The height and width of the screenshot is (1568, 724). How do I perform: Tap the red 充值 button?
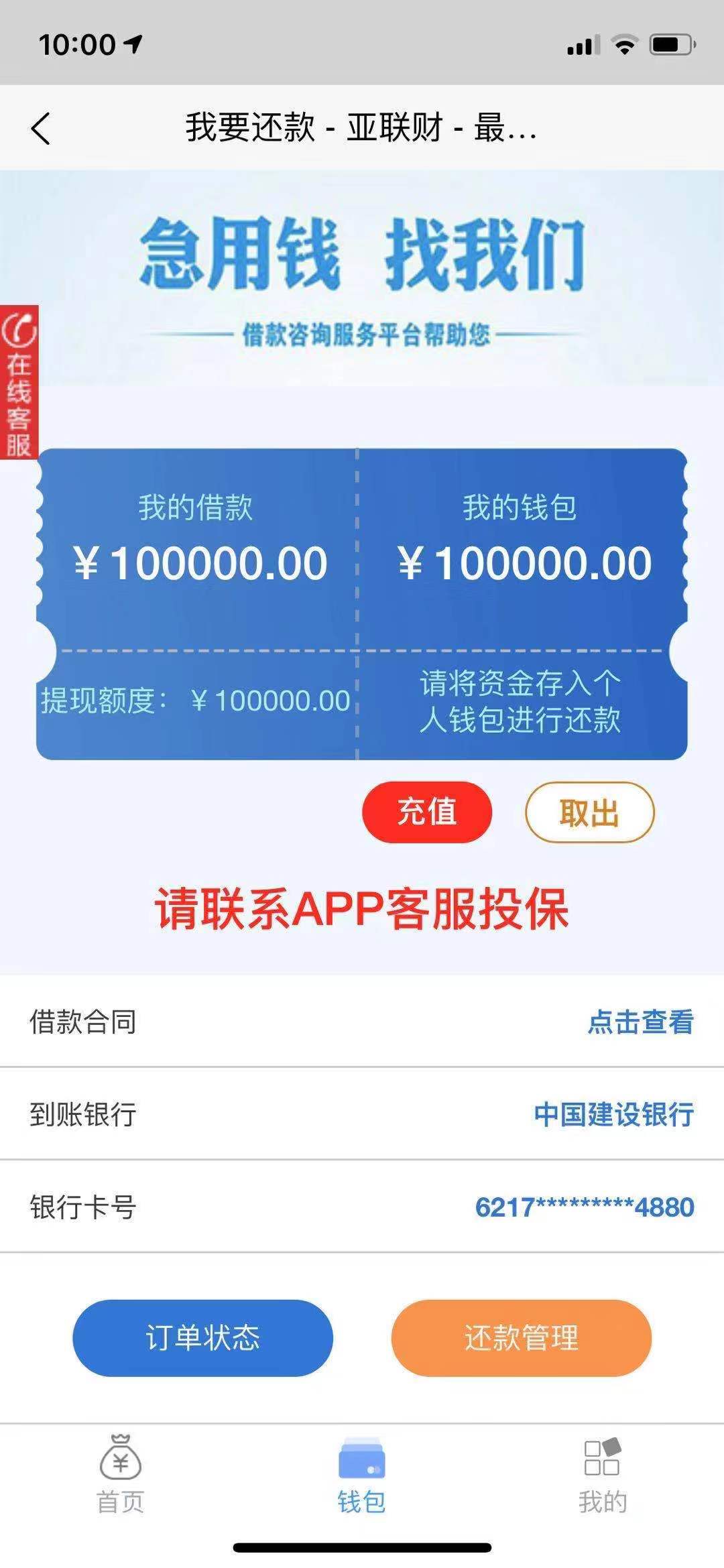coord(427,812)
